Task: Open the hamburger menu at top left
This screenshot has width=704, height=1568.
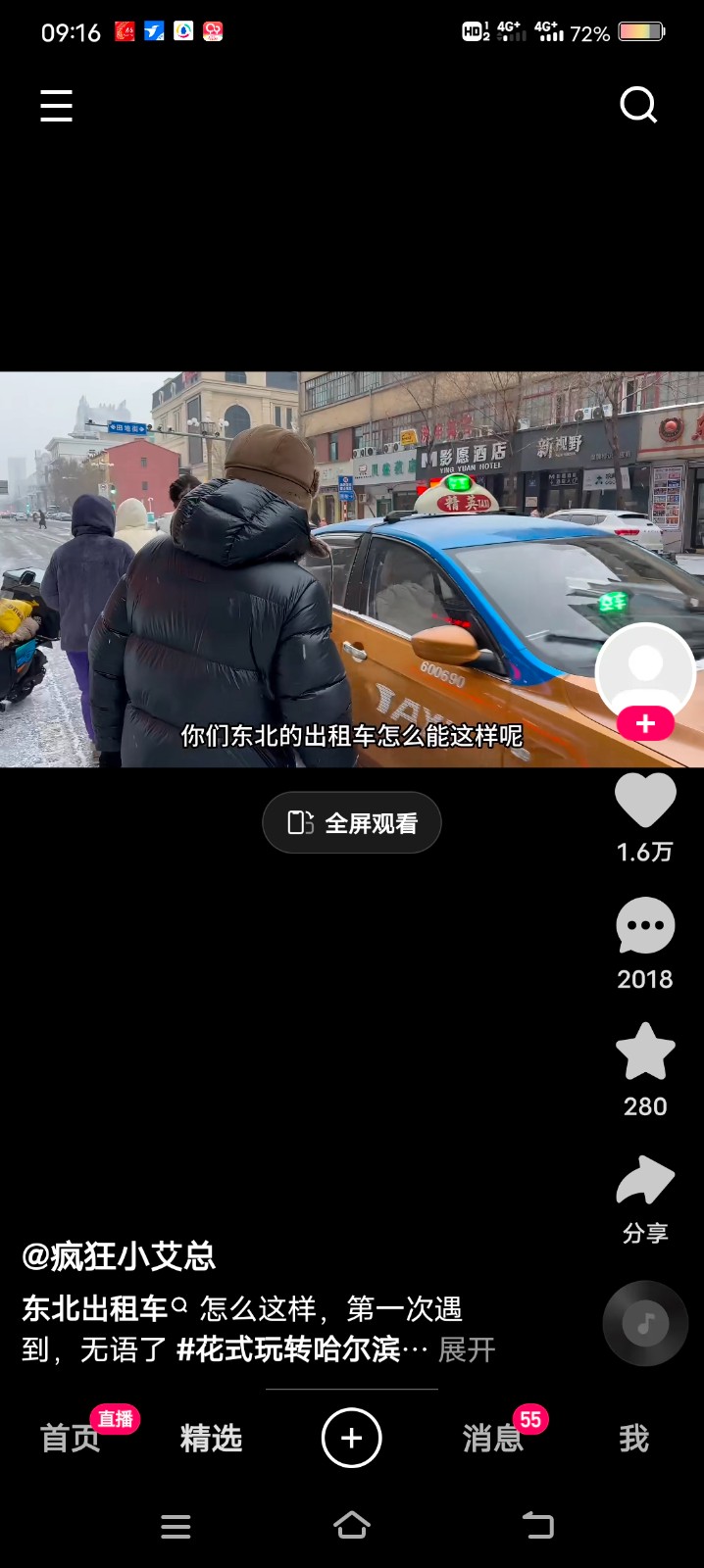Action: (57, 105)
